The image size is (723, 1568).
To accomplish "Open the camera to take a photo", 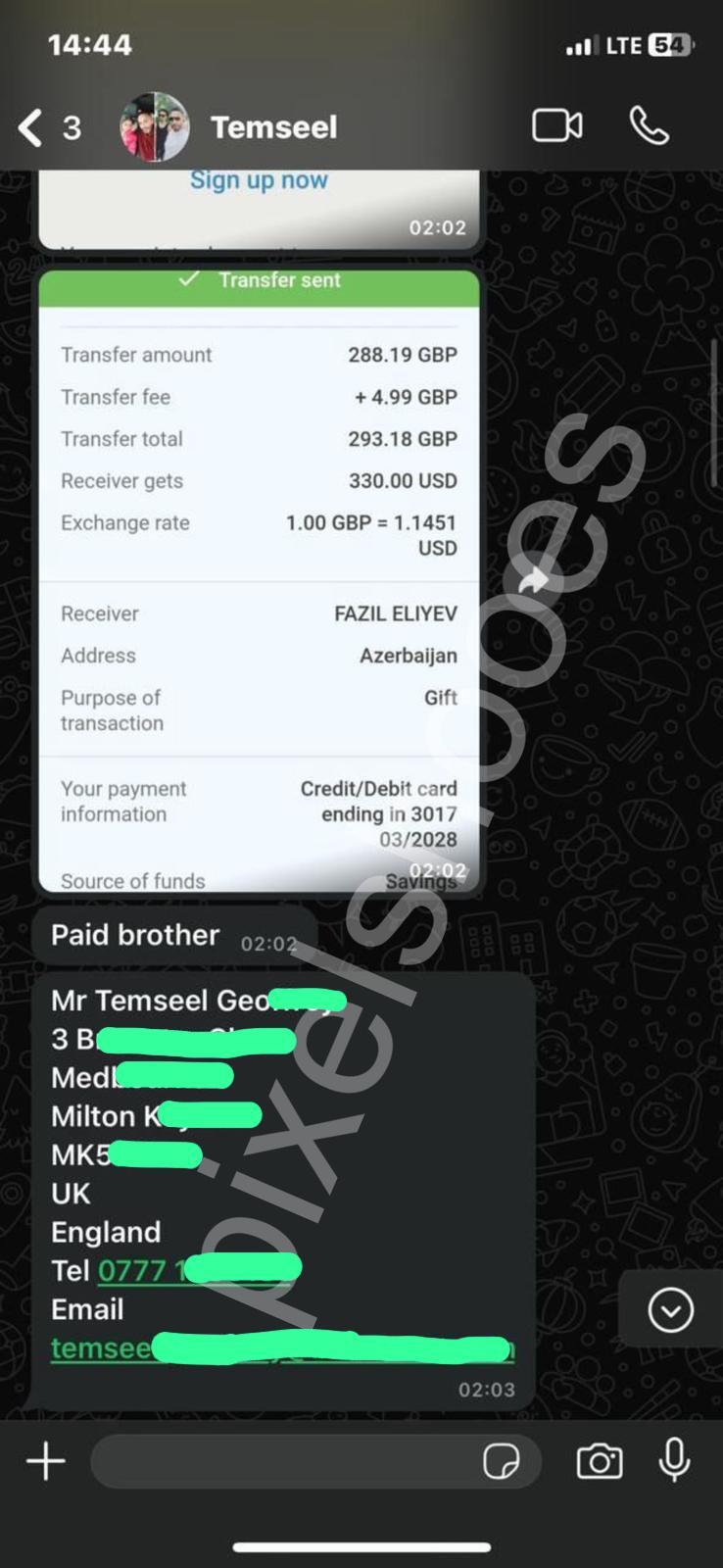I will click(599, 1461).
